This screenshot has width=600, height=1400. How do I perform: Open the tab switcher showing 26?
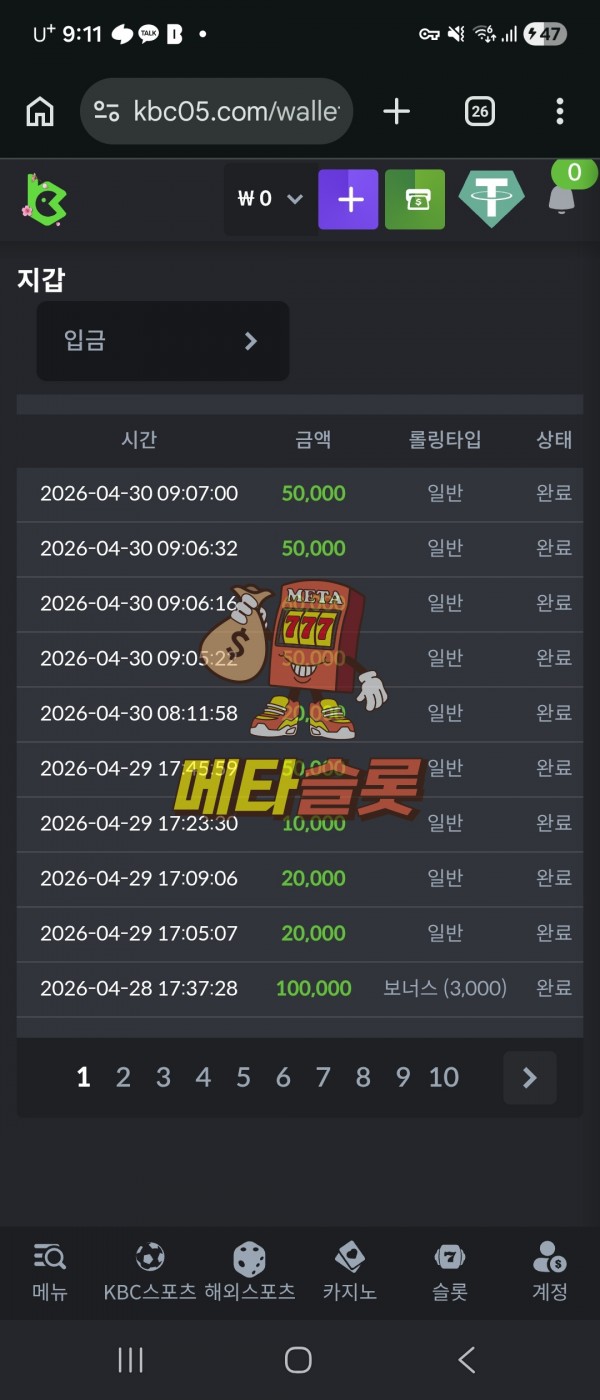point(480,112)
